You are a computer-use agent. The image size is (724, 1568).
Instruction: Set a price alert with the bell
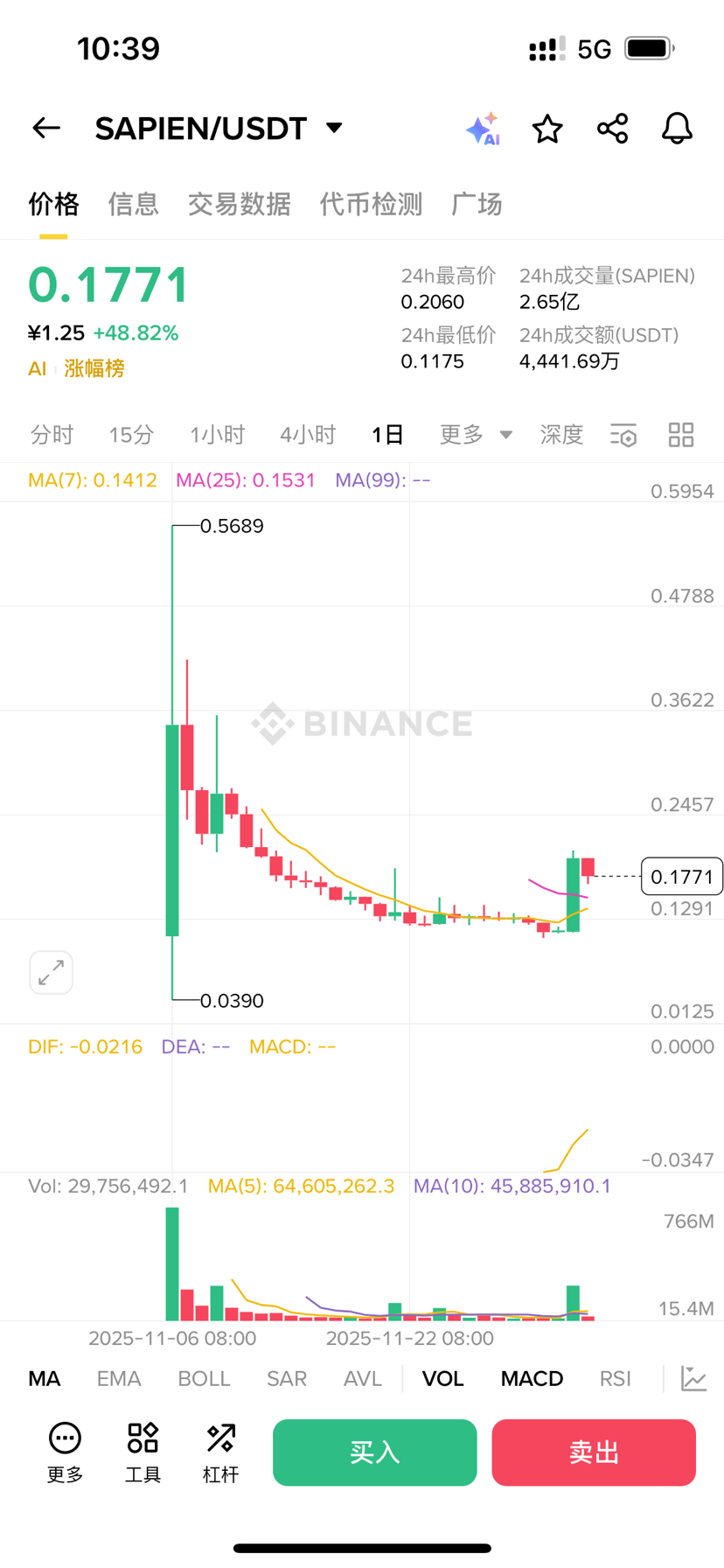677,129
